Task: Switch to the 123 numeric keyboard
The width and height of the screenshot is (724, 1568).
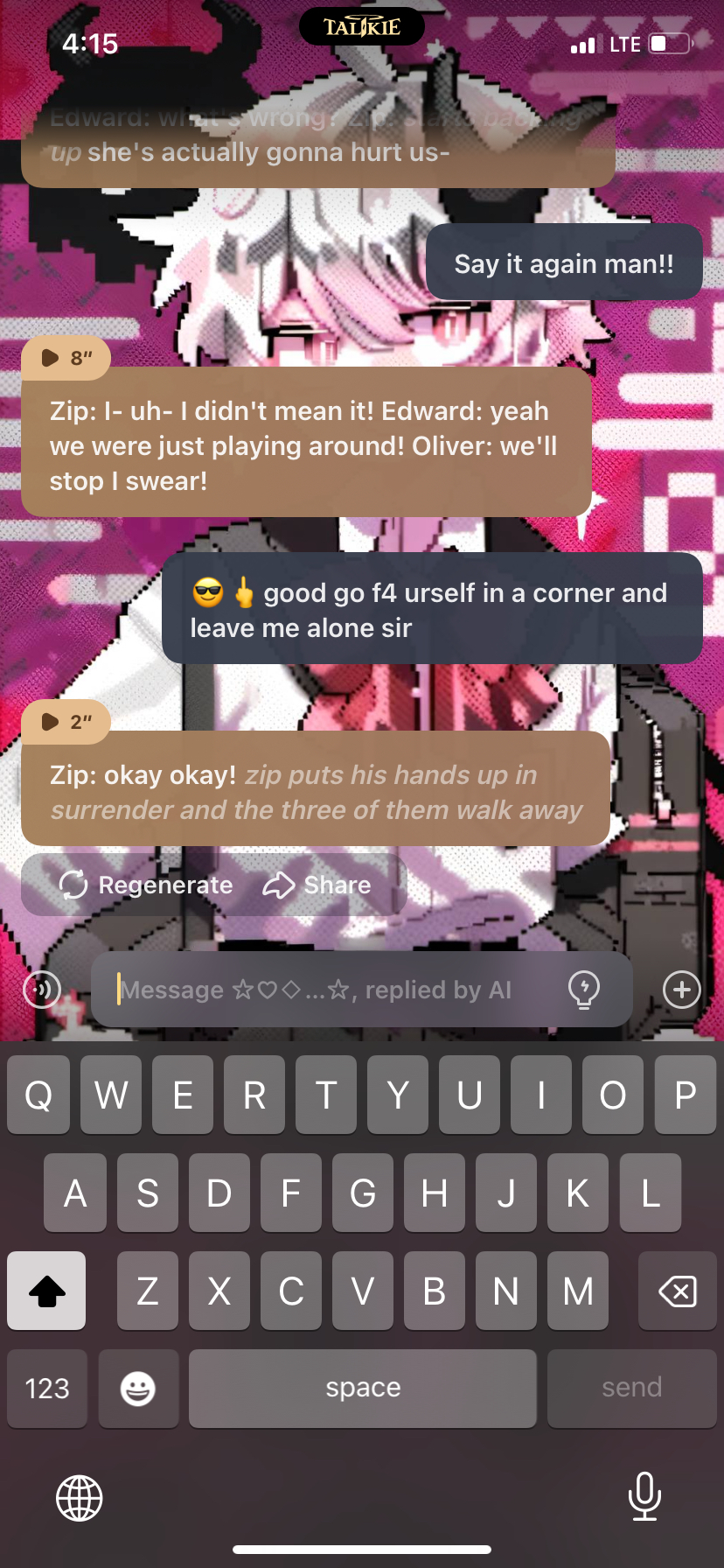Action: pyautogui.click(x=47, y=1388)
